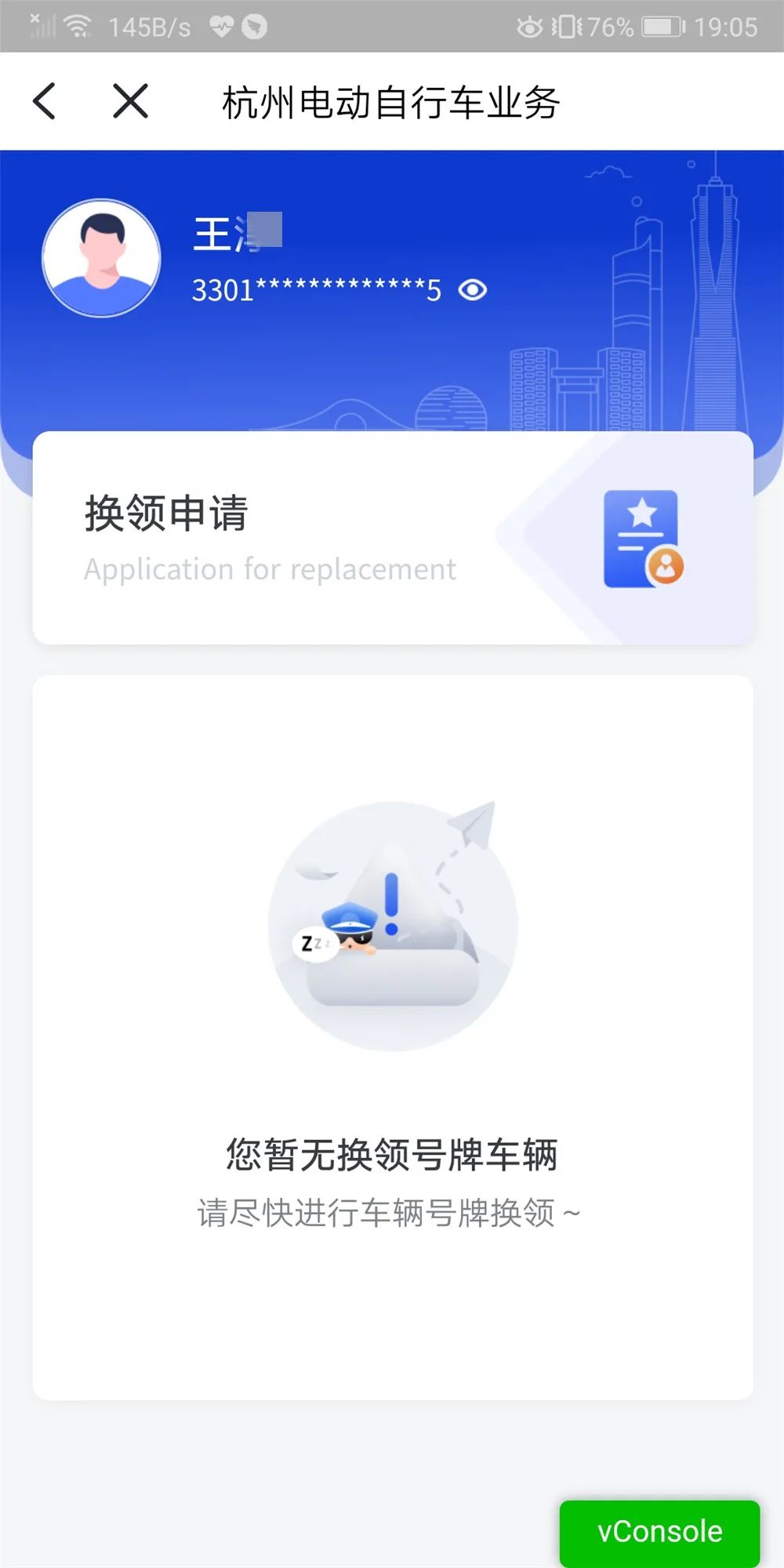Screen dimensions: 784x1568
Task: Open the 换领申请 replacement application card
Action: tap(392, 538)
